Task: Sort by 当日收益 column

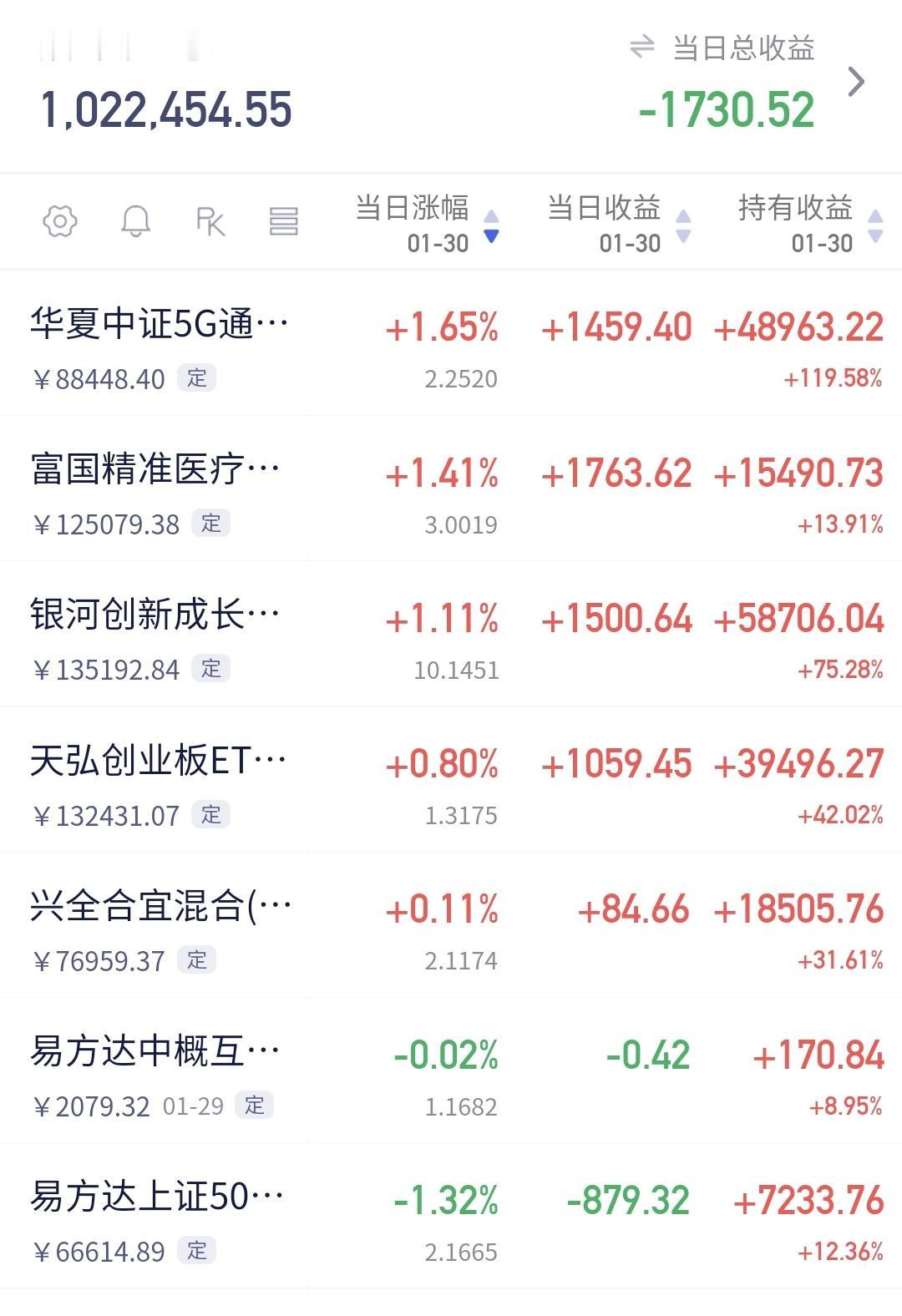Action: (x=619, y=224)
